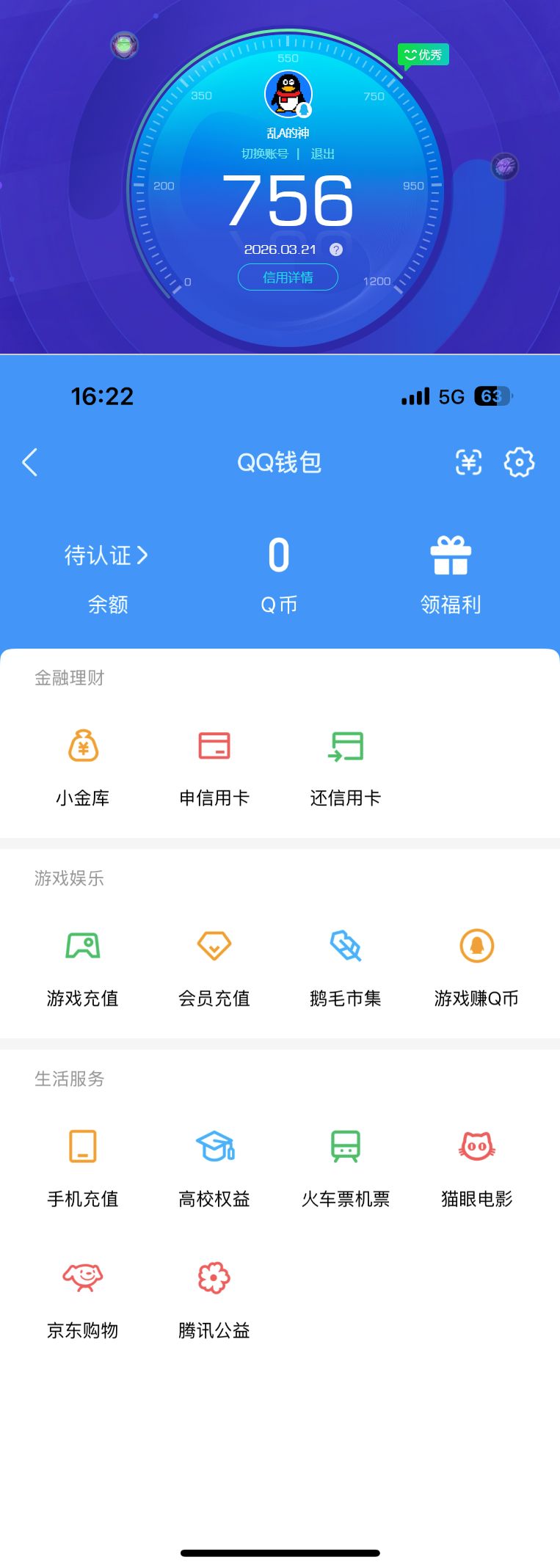Select 会员充值 membership recharge
Viewport: 560px width, 1568px height.
[214, 965]
